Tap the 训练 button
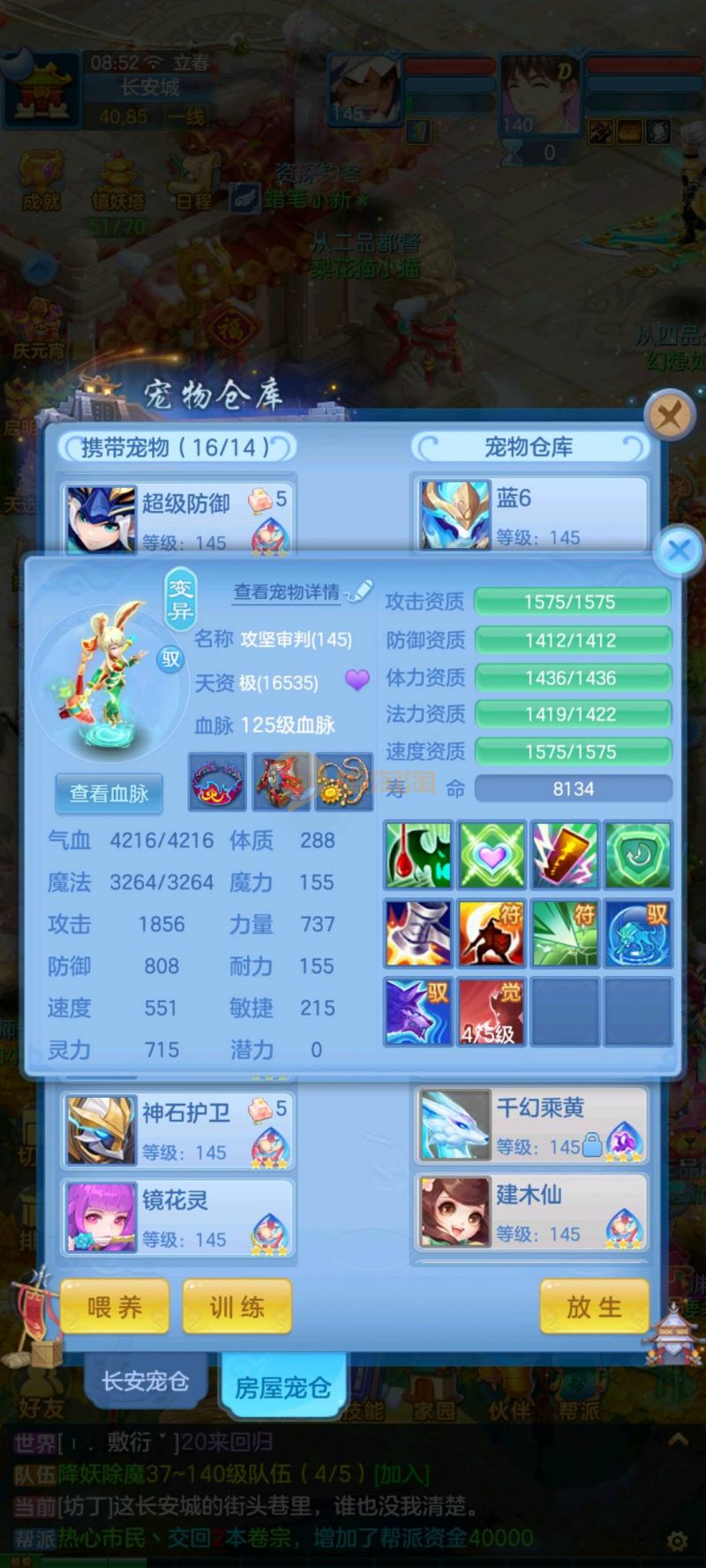 point(237,1307)
